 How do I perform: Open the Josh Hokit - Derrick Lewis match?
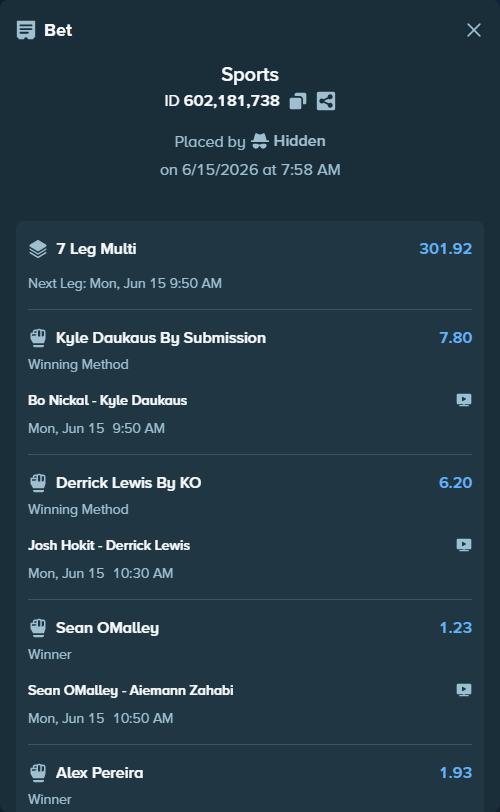(109, 545)
